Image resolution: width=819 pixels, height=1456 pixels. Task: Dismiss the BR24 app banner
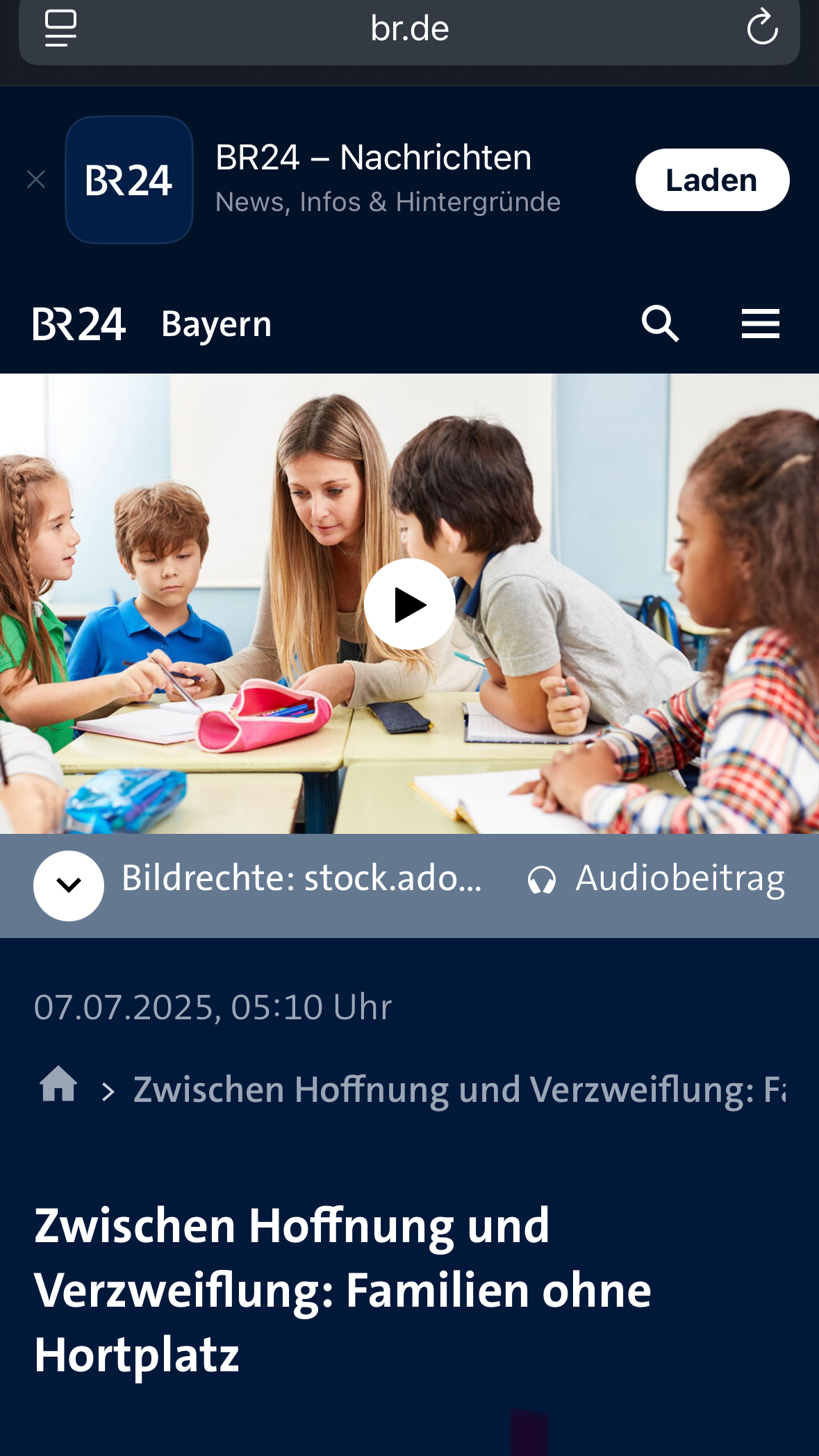coord(36,180)
